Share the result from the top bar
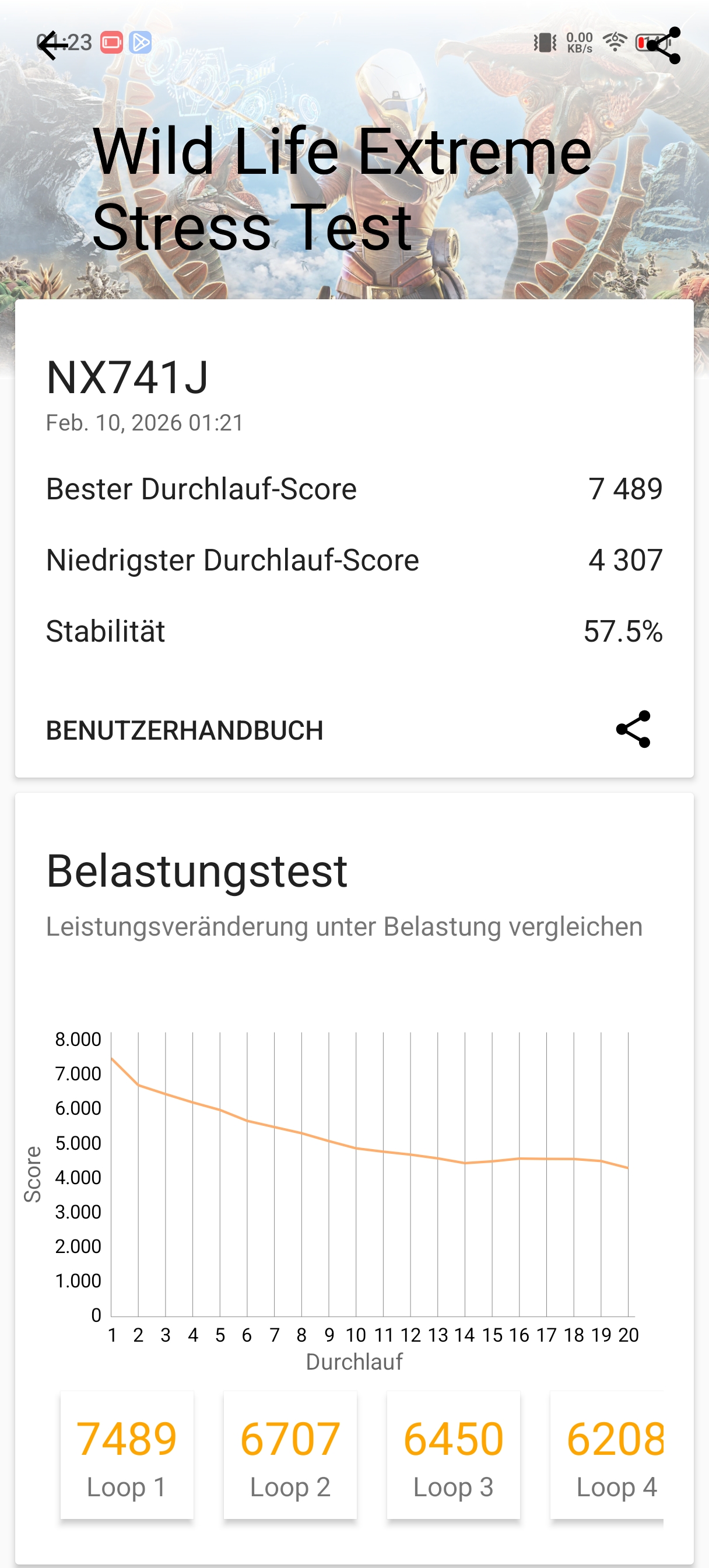The height and width of the screenshot is (1568, 709). coord(664,45)
